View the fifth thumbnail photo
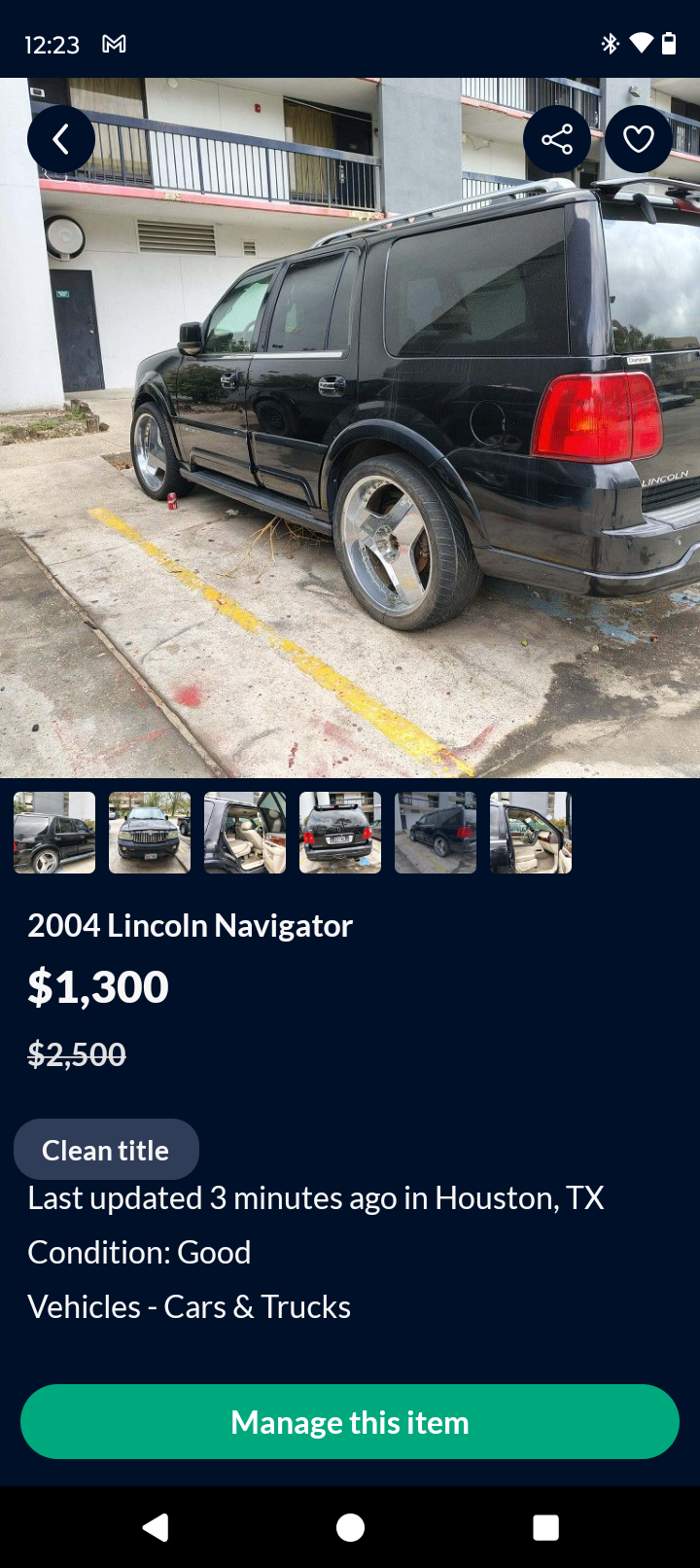The width and height of the screenshot is (700, 1568). tap(436, 833)
